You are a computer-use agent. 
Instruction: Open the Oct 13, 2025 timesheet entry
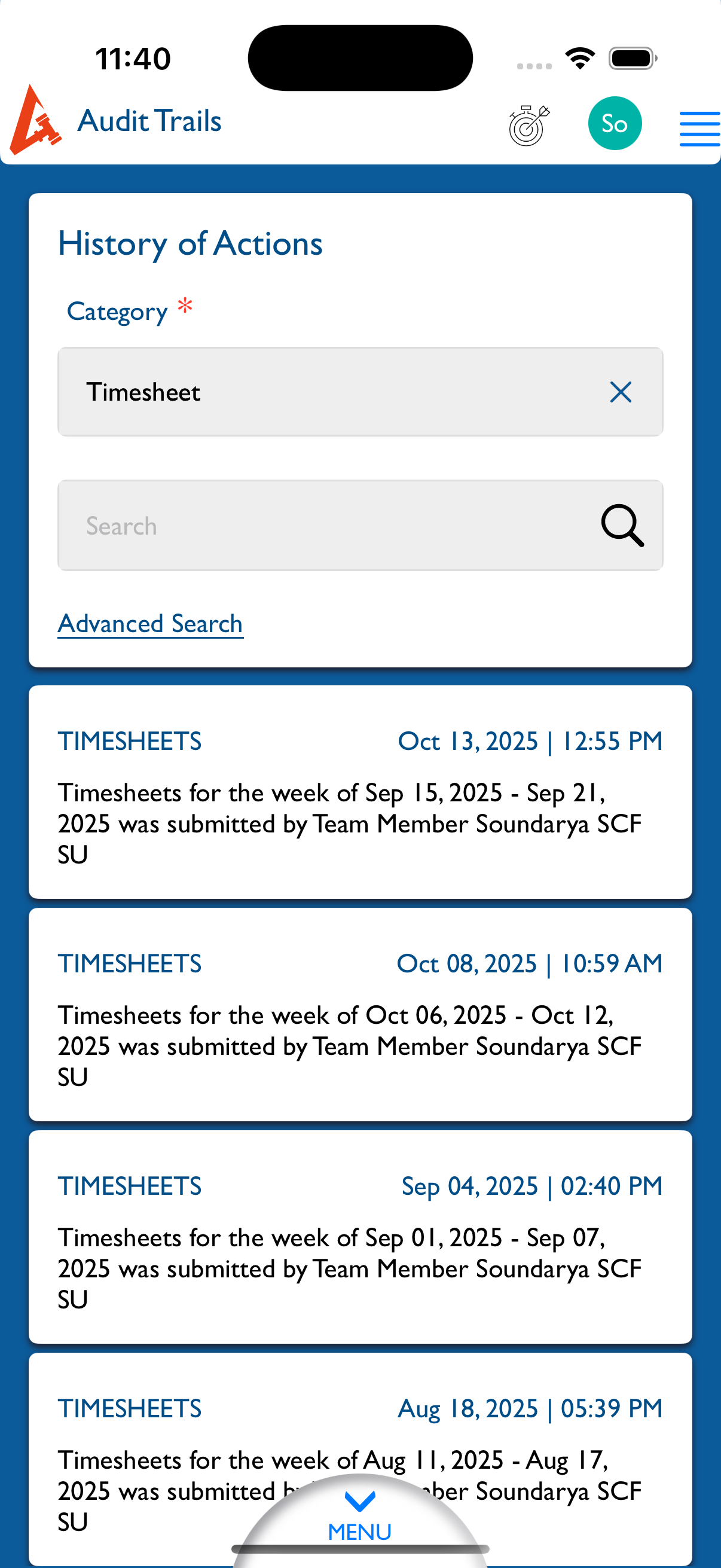(360, 792)
